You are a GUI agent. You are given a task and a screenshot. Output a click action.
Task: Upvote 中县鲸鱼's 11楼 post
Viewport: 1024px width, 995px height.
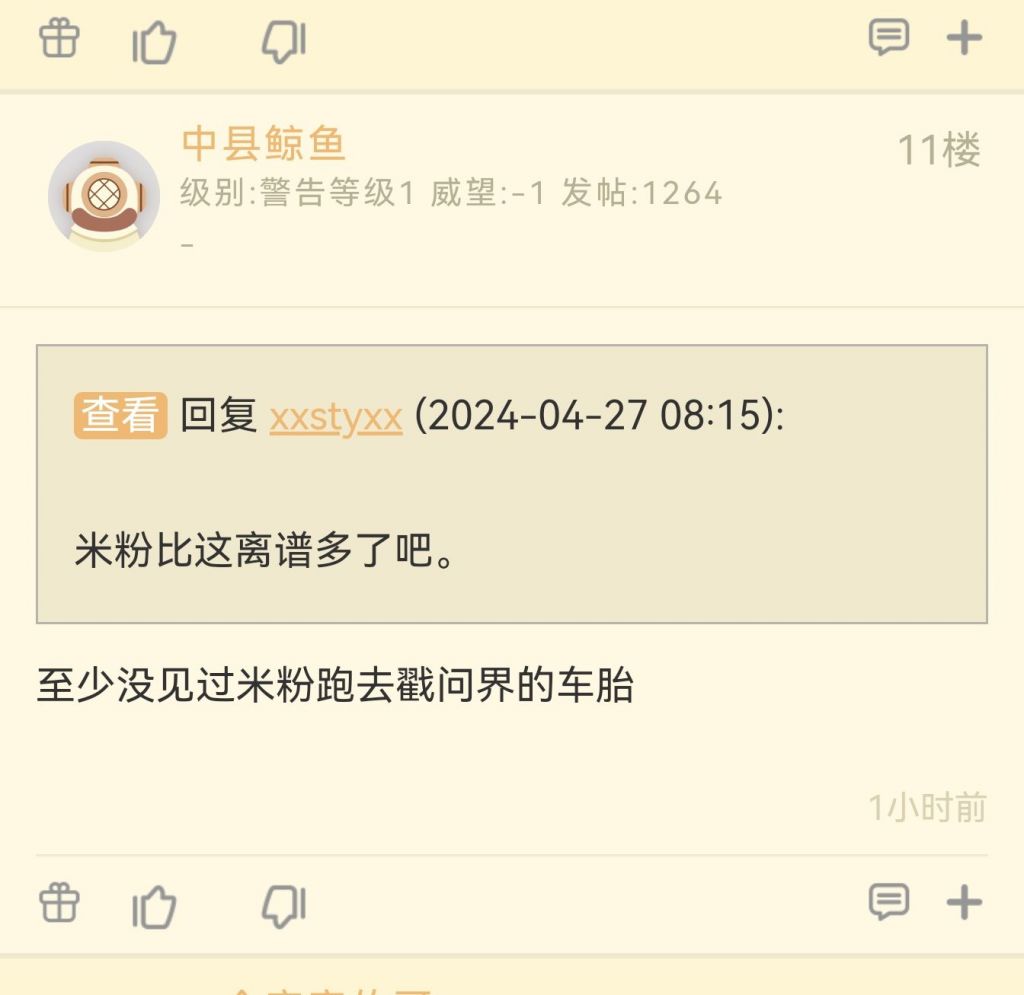pyautogui.click(x=154, y=906)
